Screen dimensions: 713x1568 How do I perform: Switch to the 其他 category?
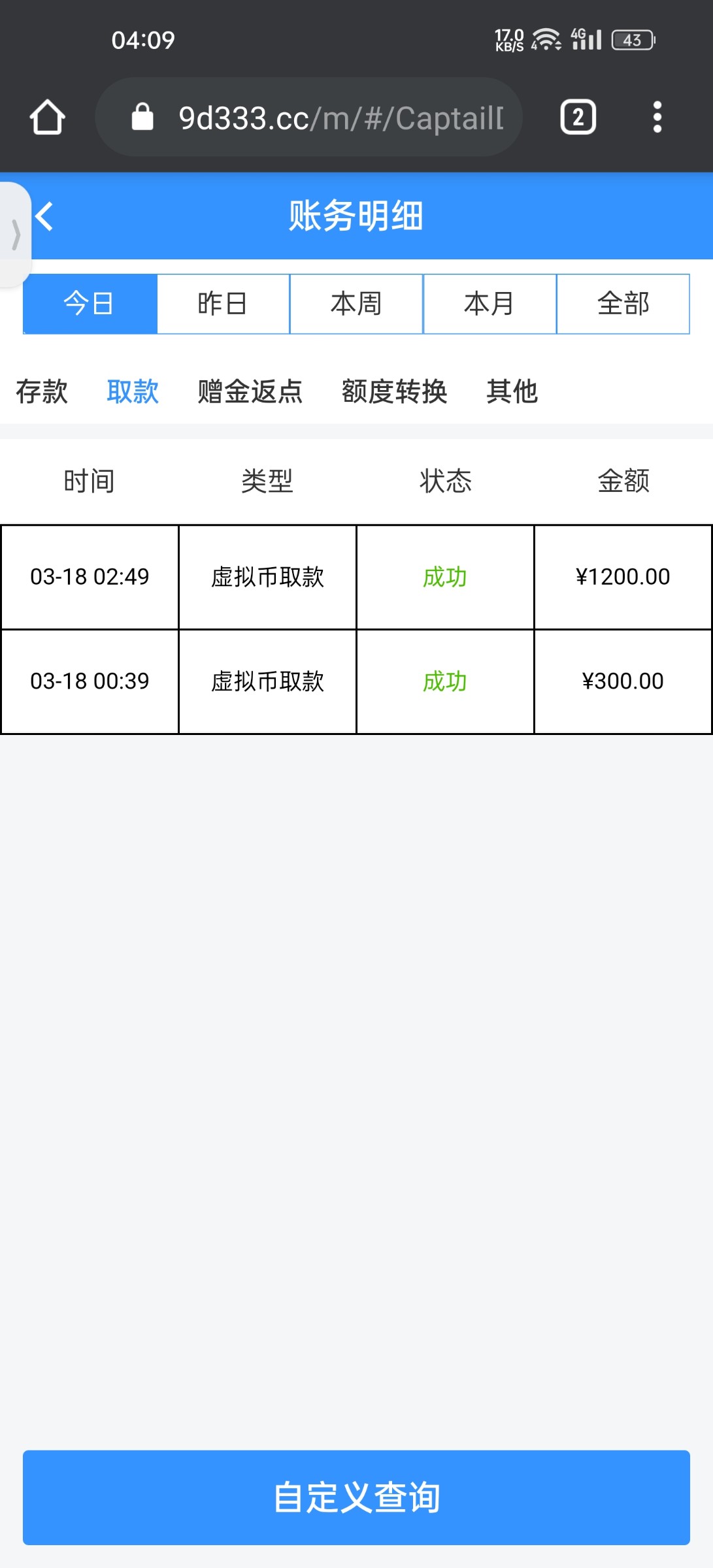(x=512, y=392)
